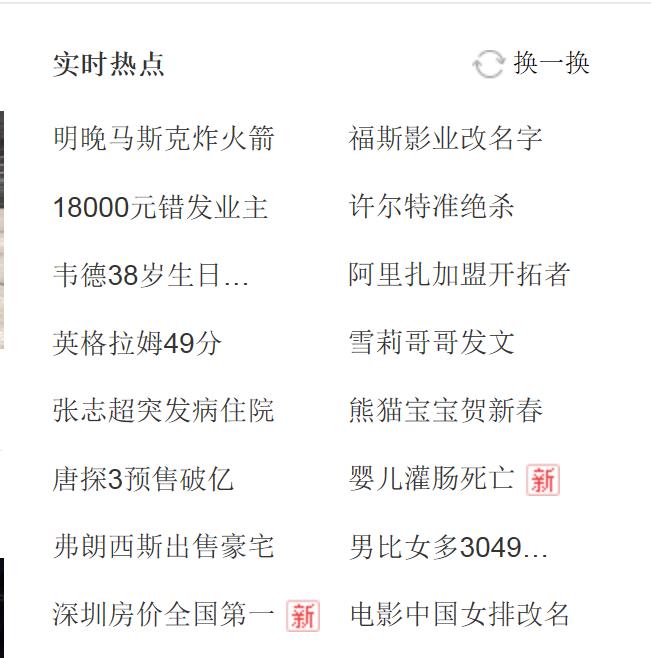Open topic 许尔特准绝杀
This screenshot has height=658, width=651.
pyautogui.click(x=431, y=208)
